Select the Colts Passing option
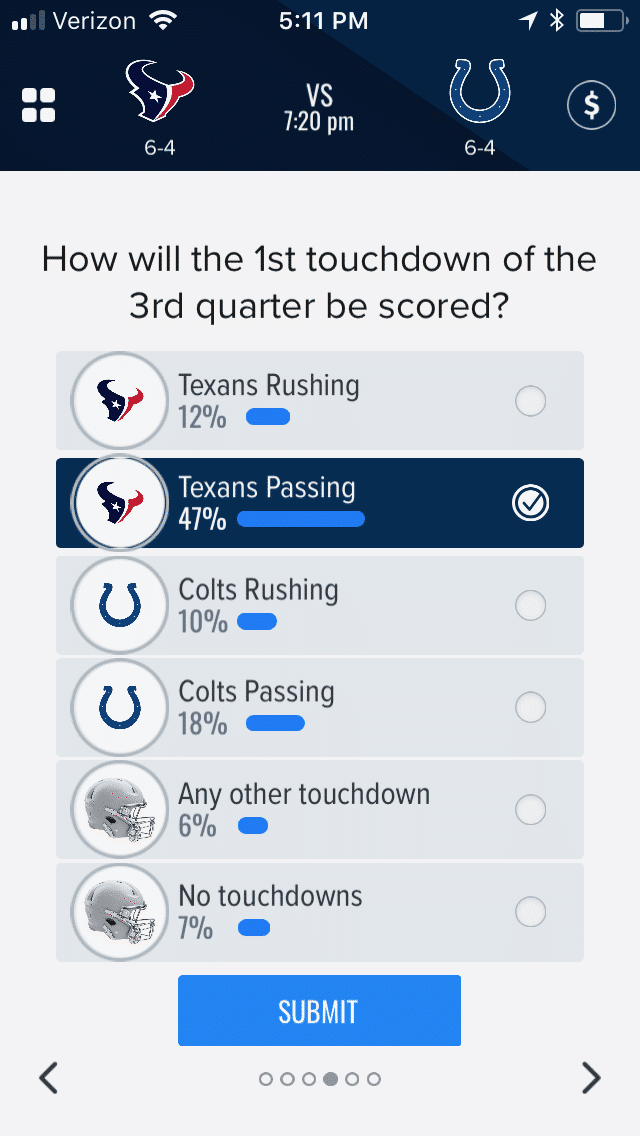Screen dimensions: 640x1136 pyautogui.click(x=320, y=707)
